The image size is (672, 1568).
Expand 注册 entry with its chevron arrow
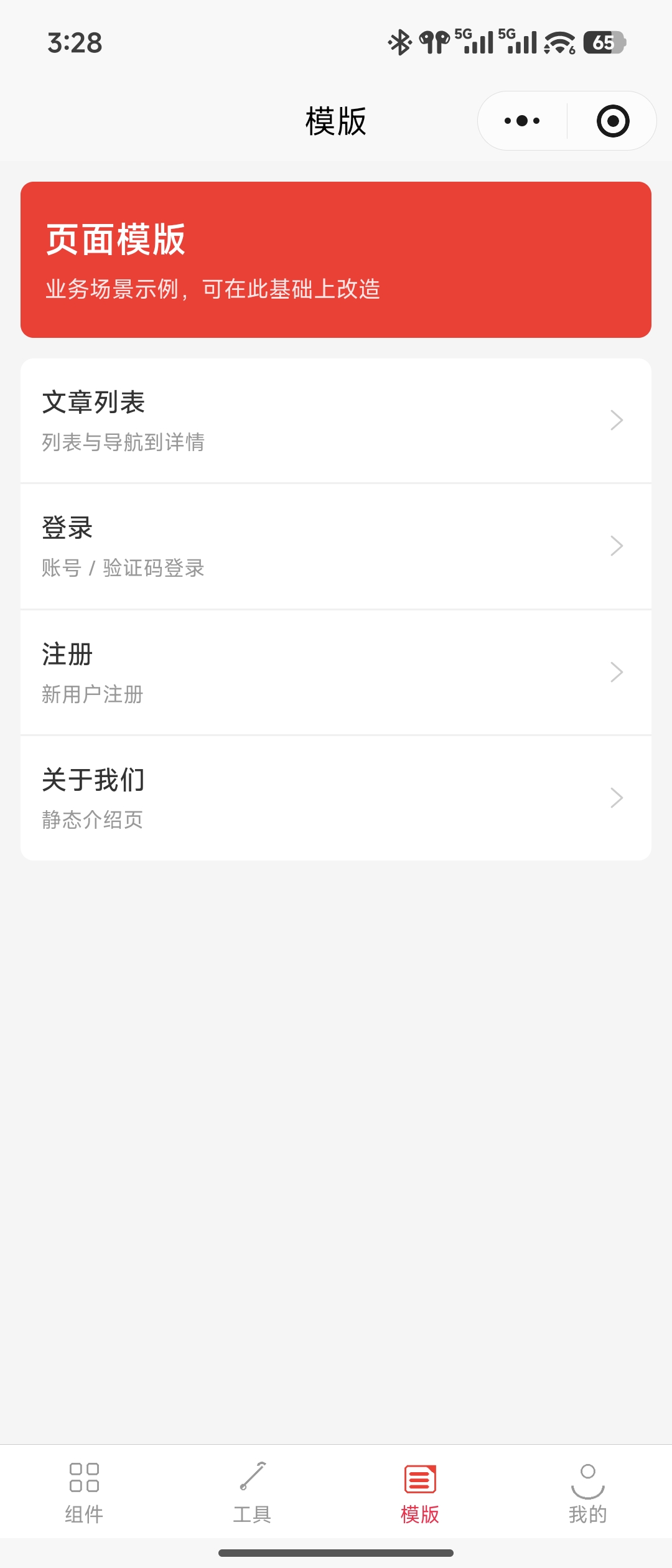tap(615, 672)
